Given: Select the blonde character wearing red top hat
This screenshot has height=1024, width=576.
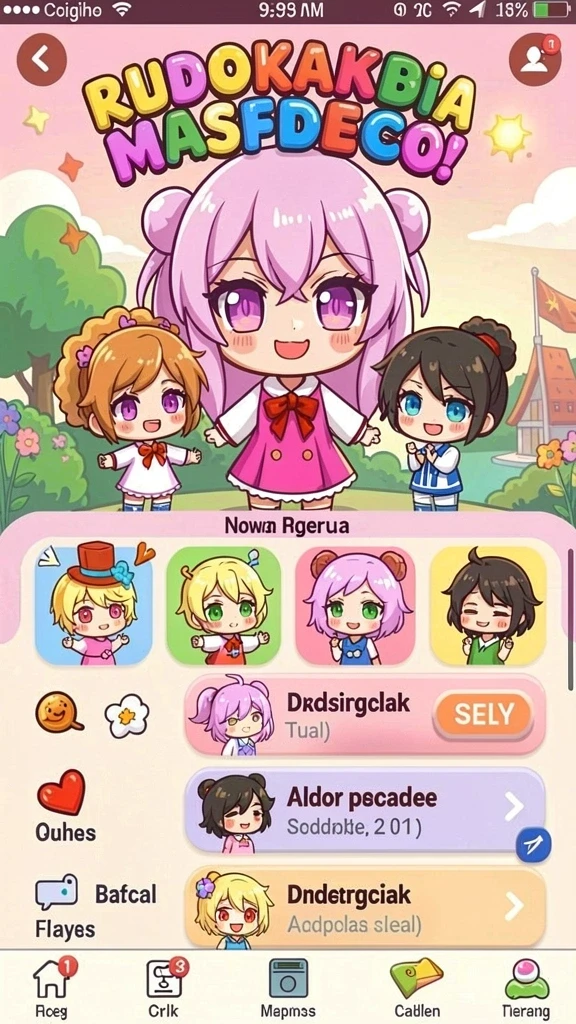Looking at the screenshot, I should pos(93,605).
